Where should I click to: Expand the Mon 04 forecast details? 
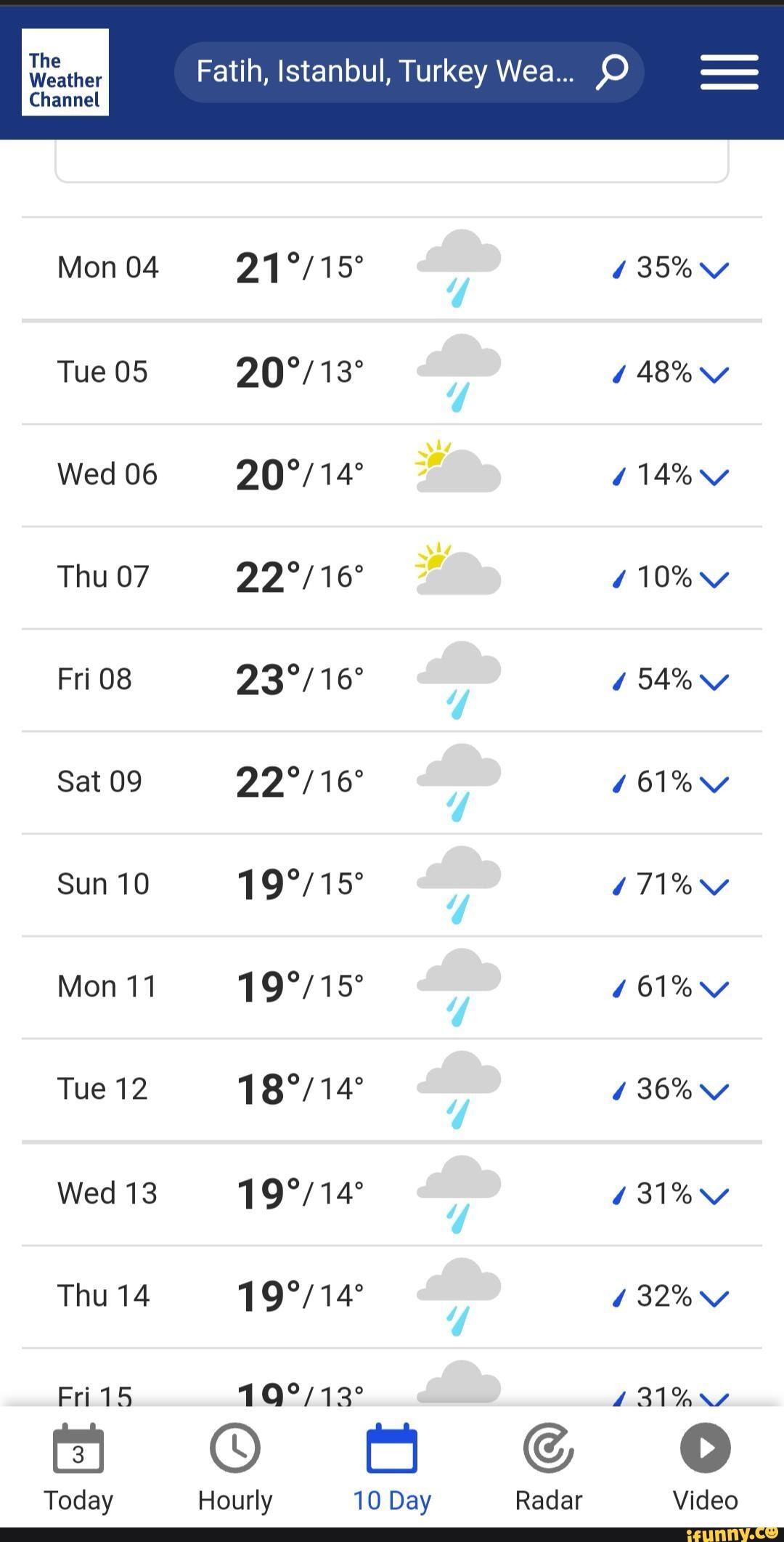[x=714, y=269]
